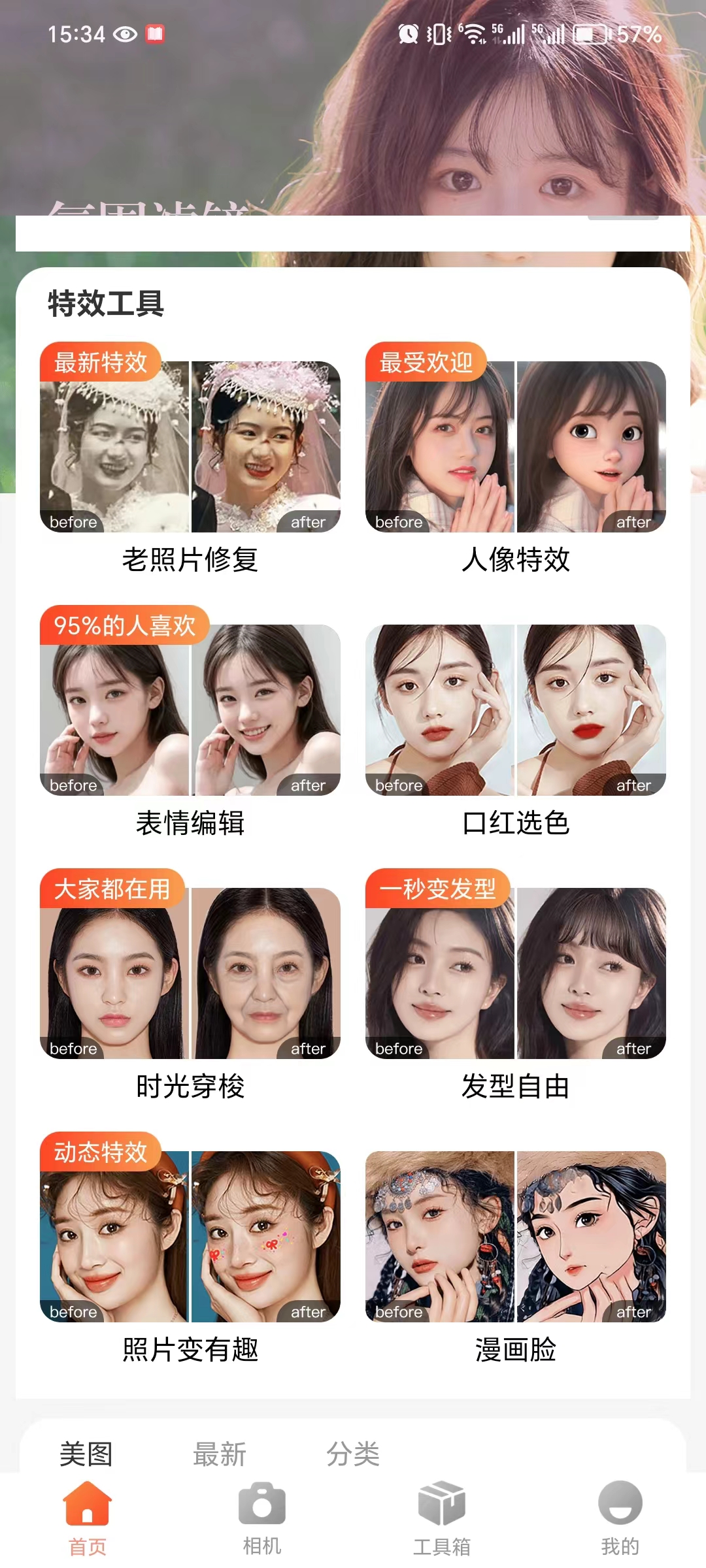
Task: Switch to the 最新 tab
Action: [220, 1454]
